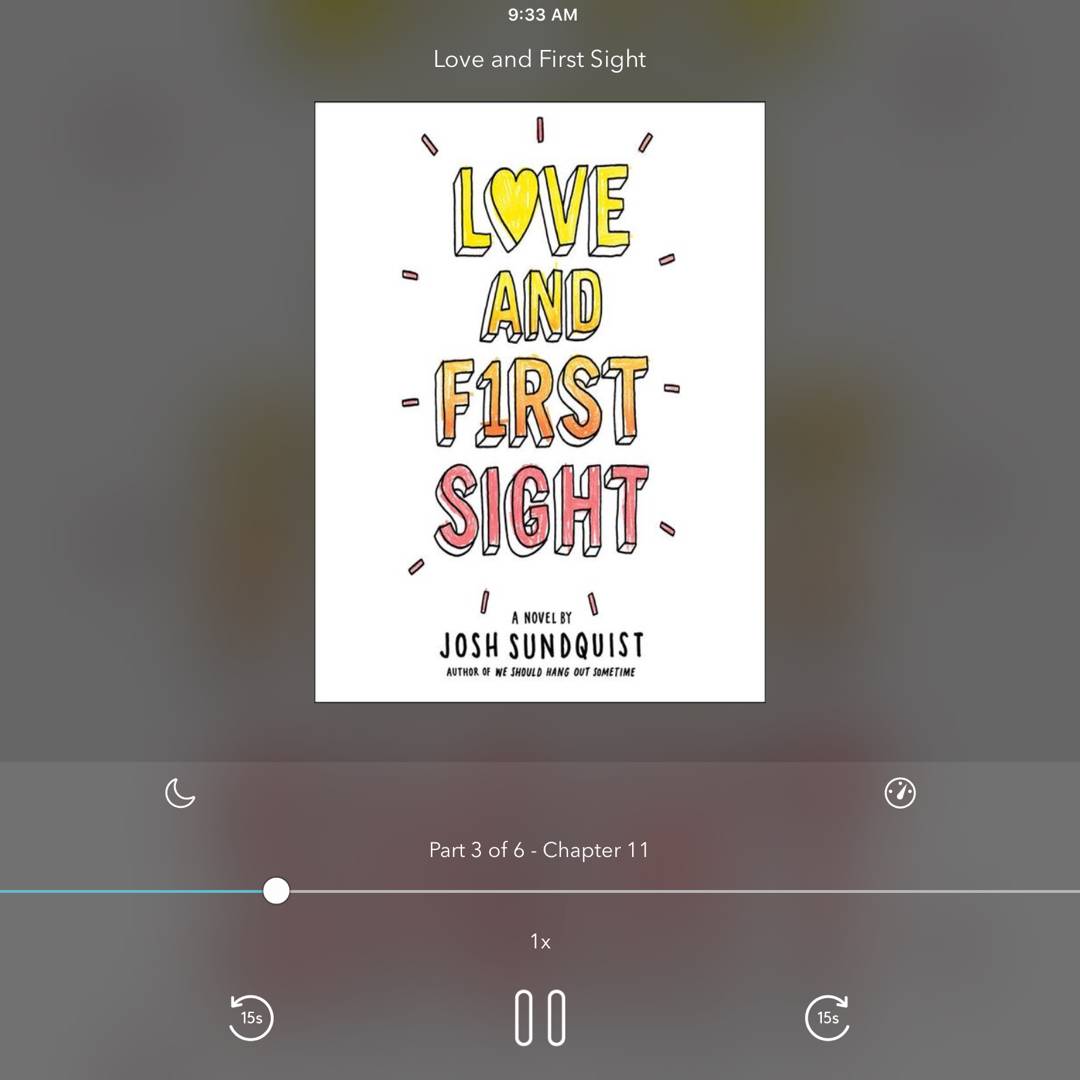The width and height of the screenshot is (1080, 1080).
Task: Skip forward 15 seconds
Action: [827, 1018]
